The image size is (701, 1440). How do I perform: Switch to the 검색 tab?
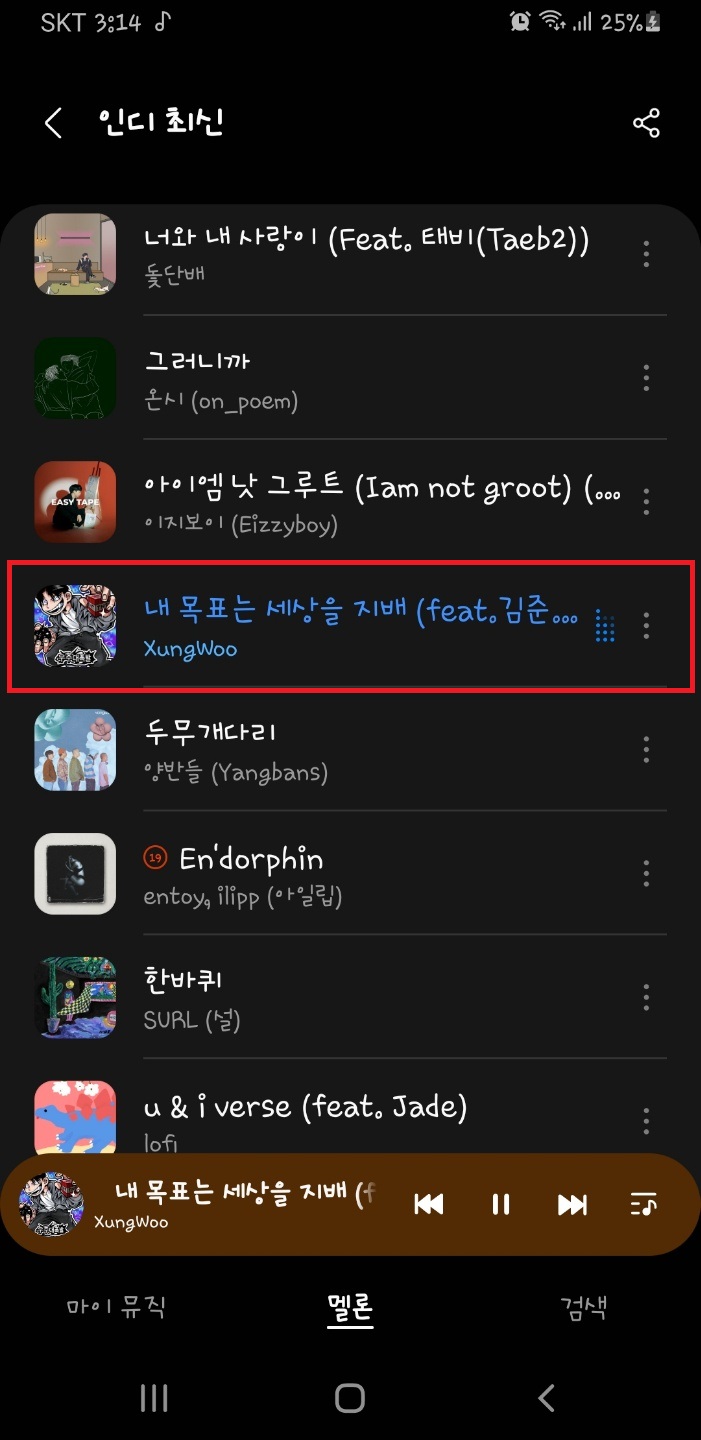(583, 1306)
